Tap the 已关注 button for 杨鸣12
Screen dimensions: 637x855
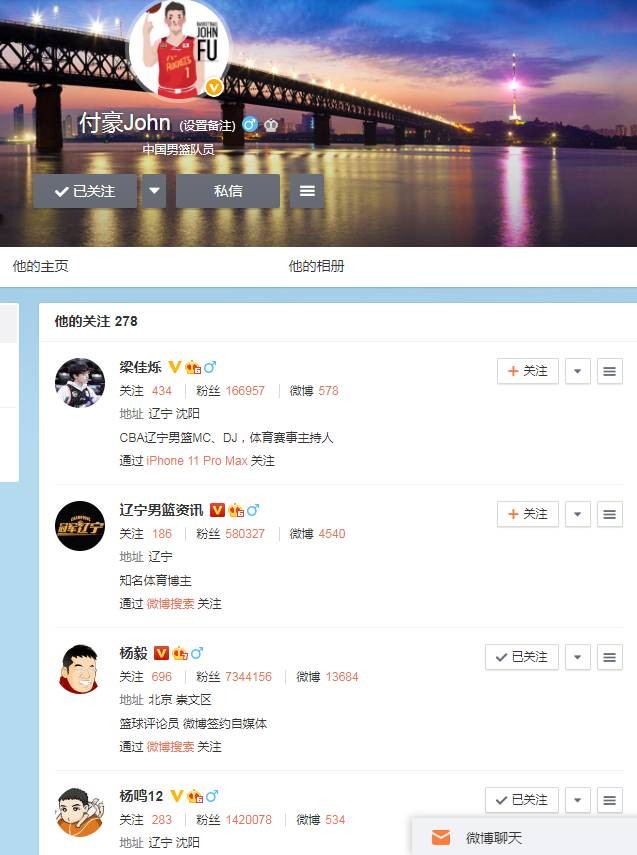pyautogui.click(x=521, y=800)
